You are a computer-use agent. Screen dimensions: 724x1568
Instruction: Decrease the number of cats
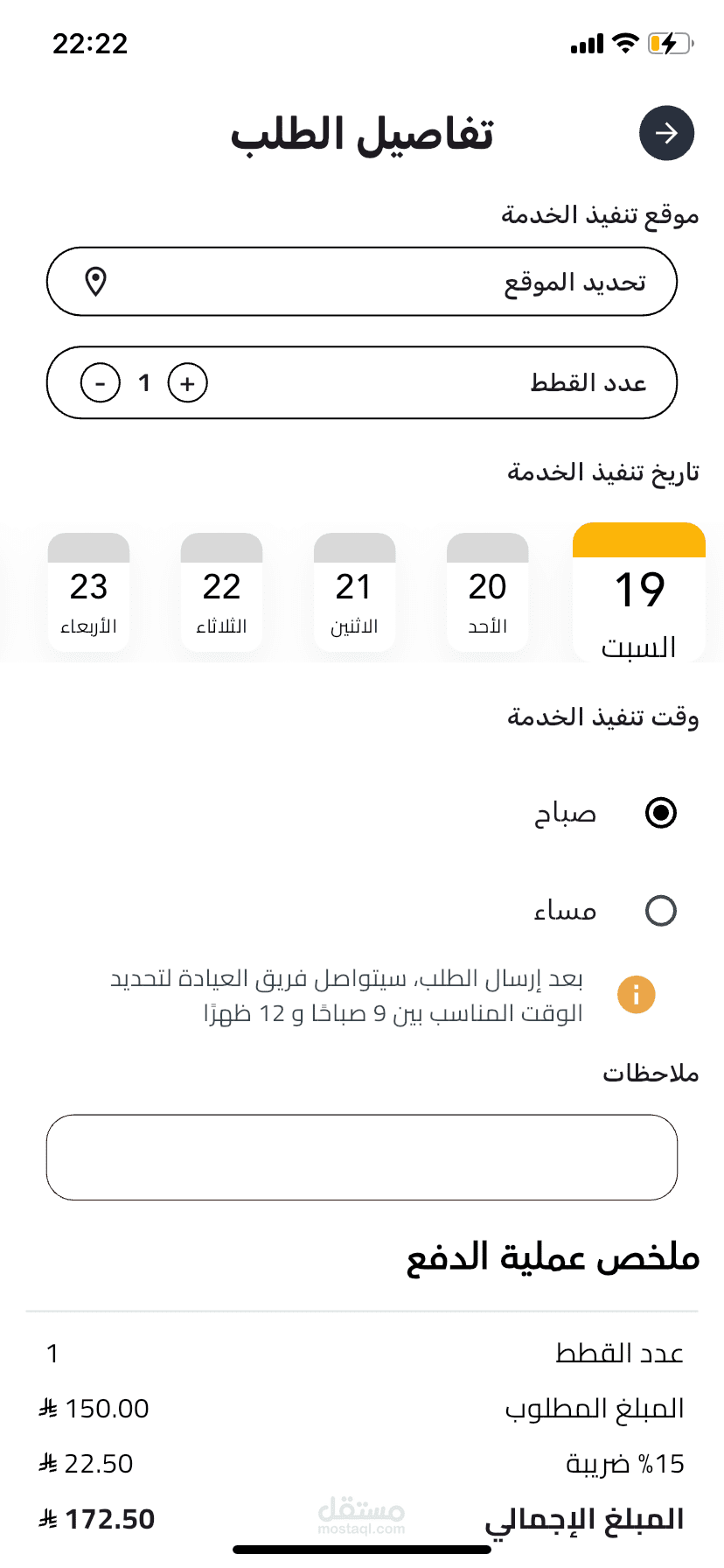click(101, 383)
